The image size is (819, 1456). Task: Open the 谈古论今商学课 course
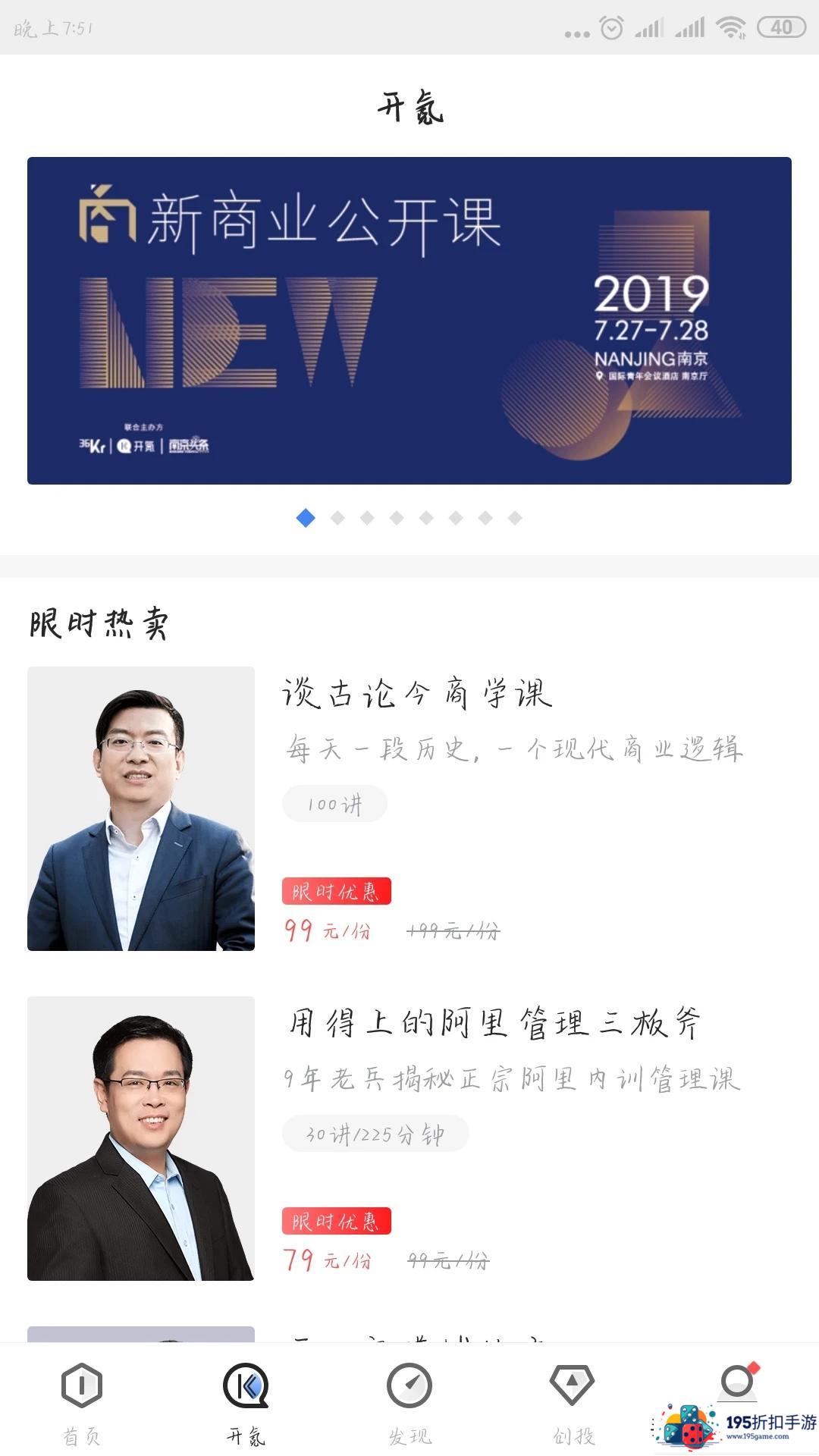(416, 693)
